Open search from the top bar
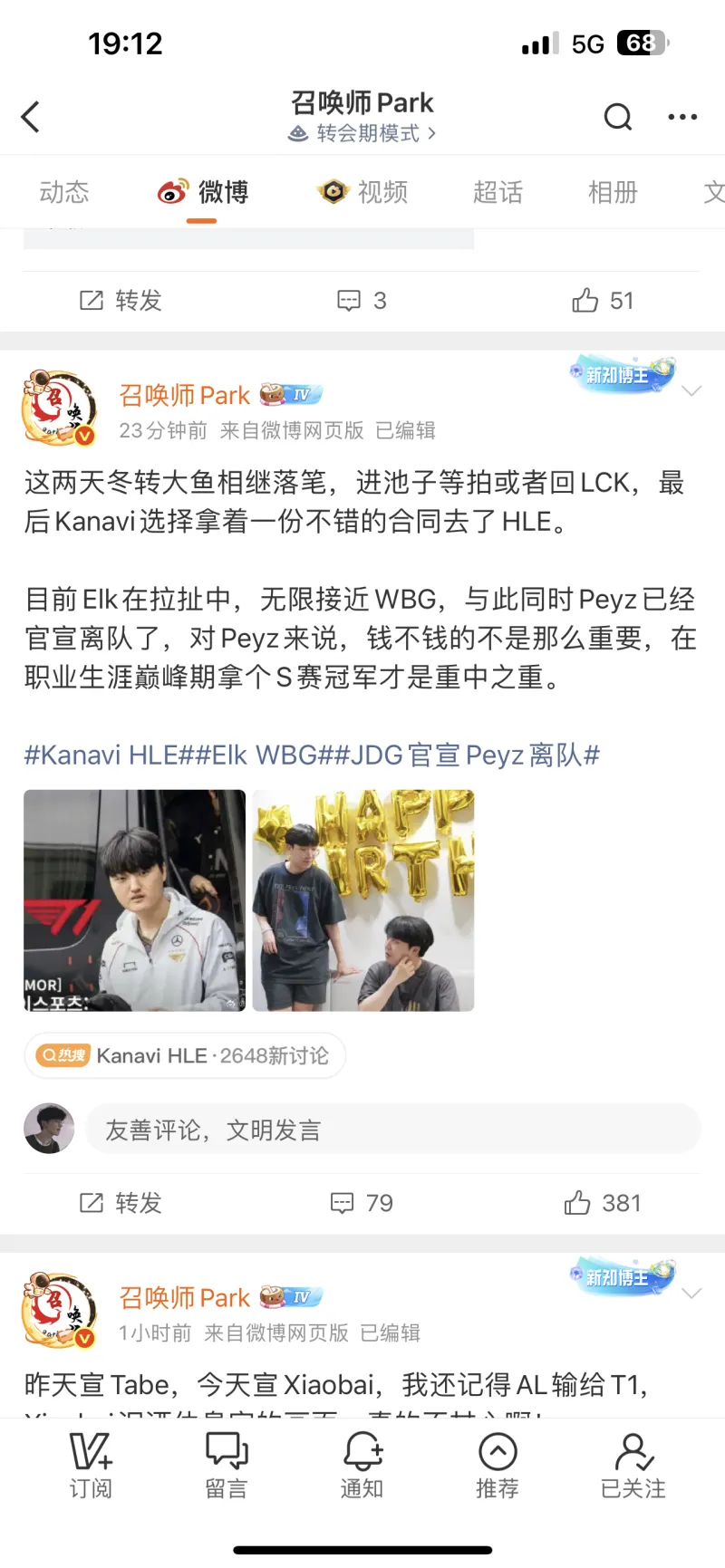725x1568 pixels. pos(618,118)
